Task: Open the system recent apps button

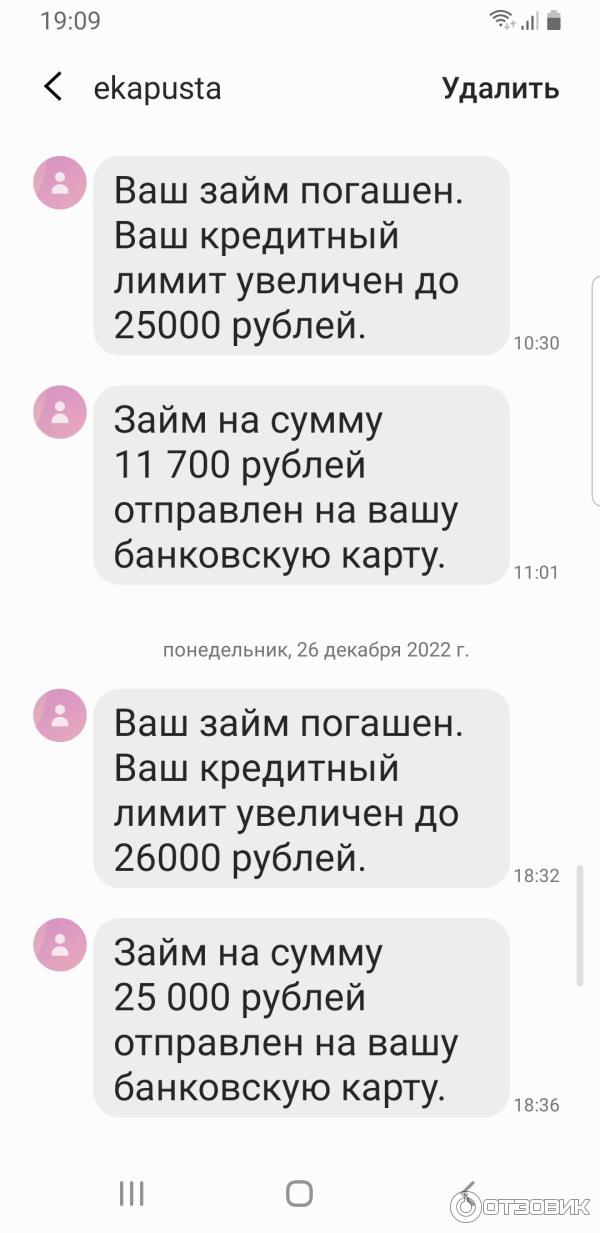Action: 131,1192
